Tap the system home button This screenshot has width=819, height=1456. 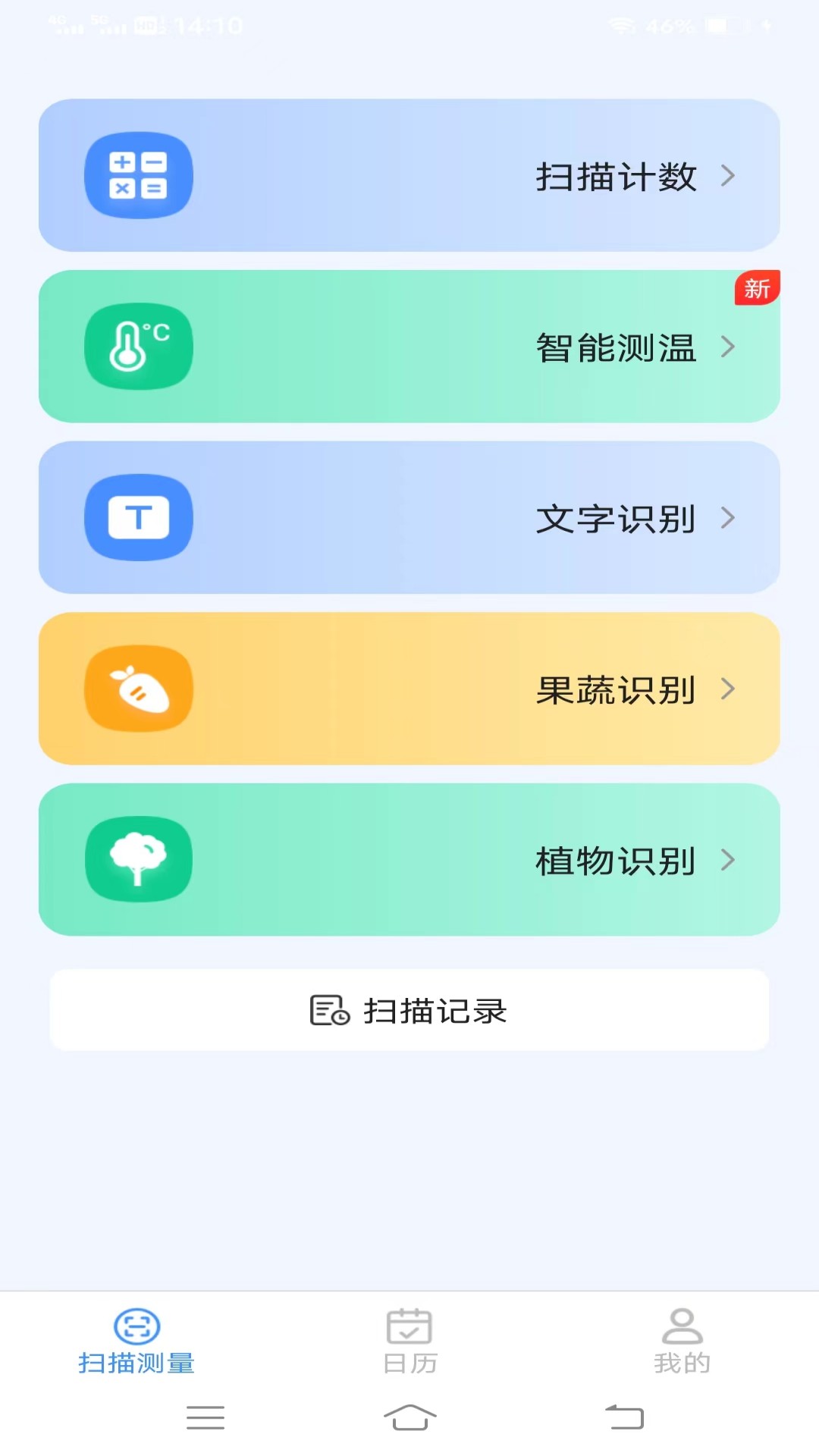coord(409,1417)
